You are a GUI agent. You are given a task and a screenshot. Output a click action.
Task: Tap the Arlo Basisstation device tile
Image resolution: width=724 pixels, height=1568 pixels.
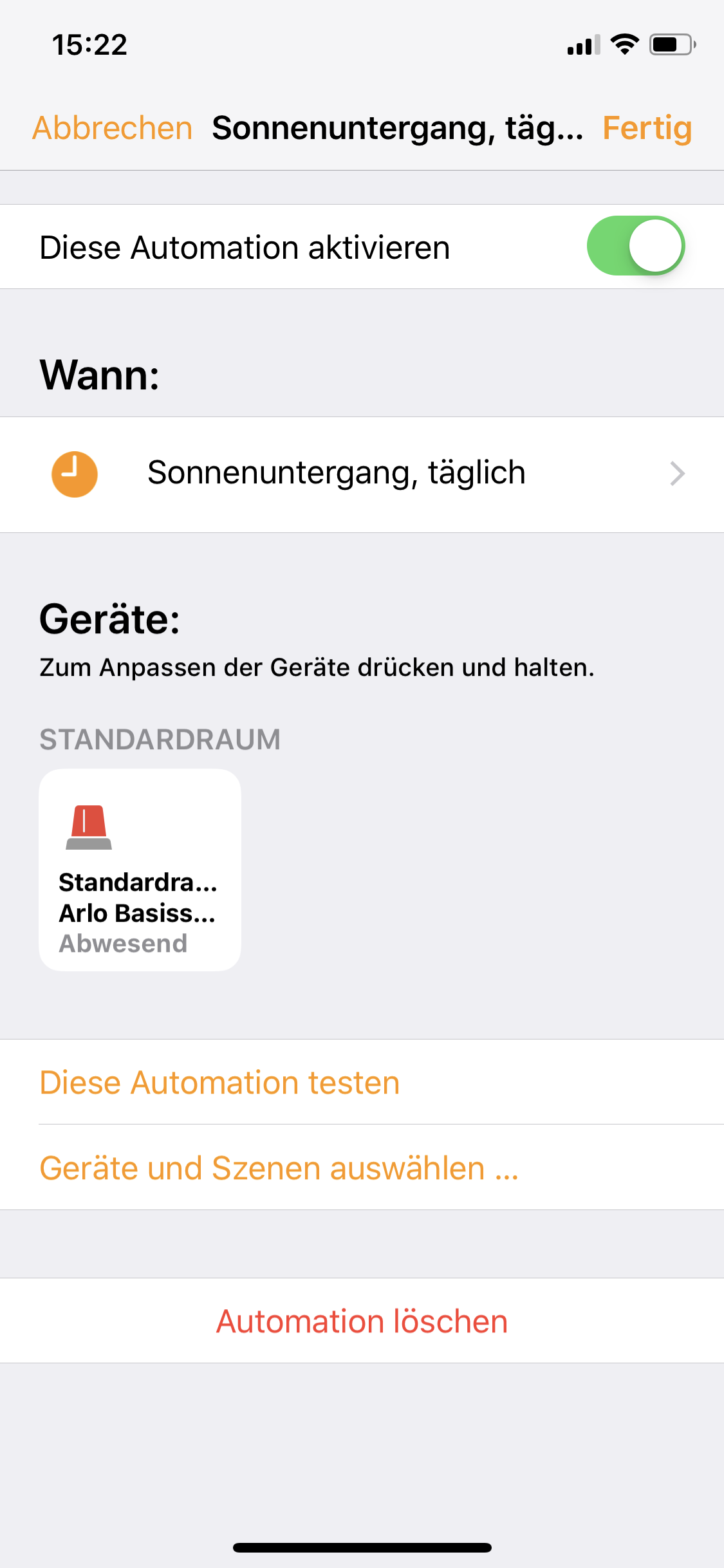click(140, 870)
